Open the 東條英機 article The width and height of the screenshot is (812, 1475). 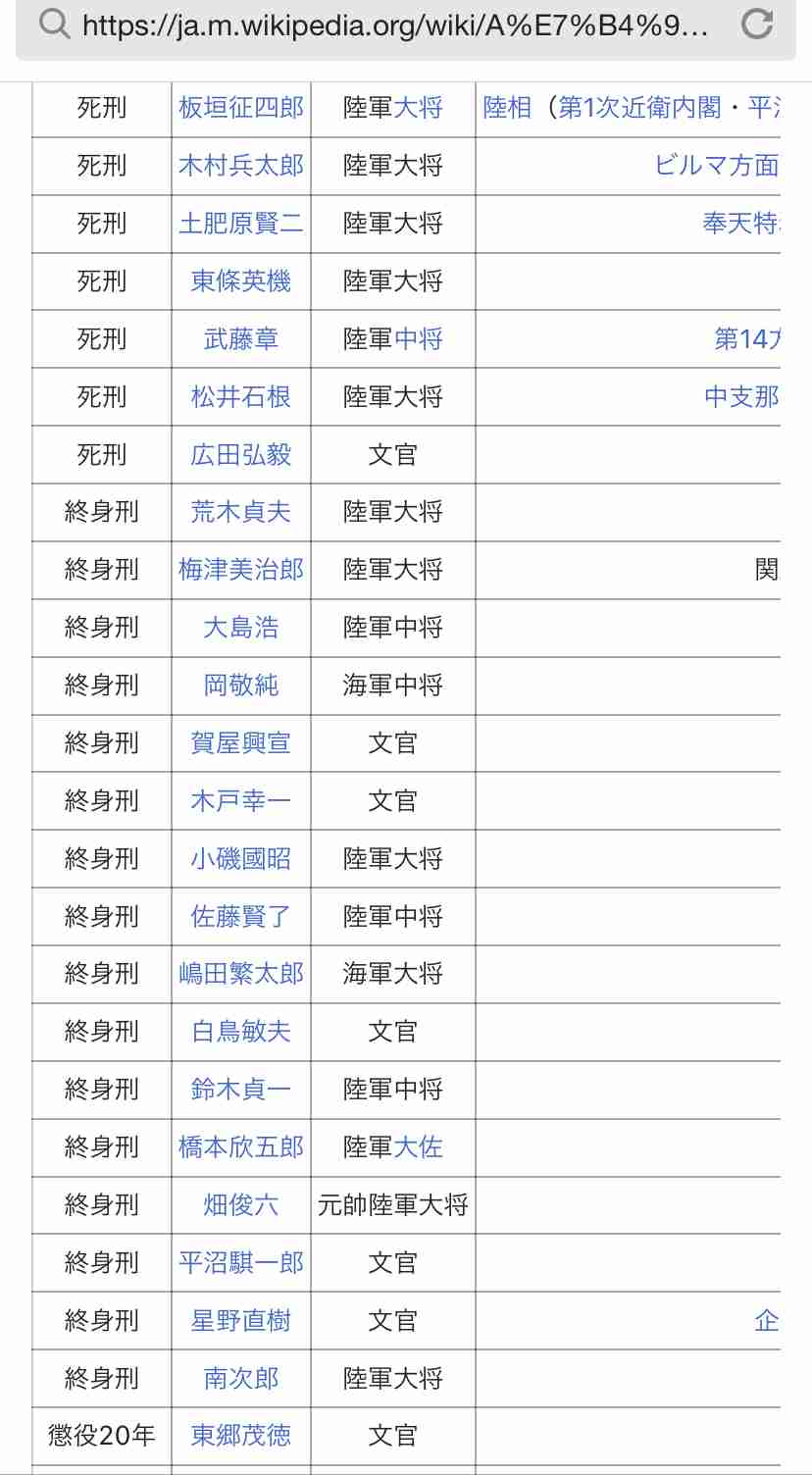pyautogui.click(x=241, y=281)
